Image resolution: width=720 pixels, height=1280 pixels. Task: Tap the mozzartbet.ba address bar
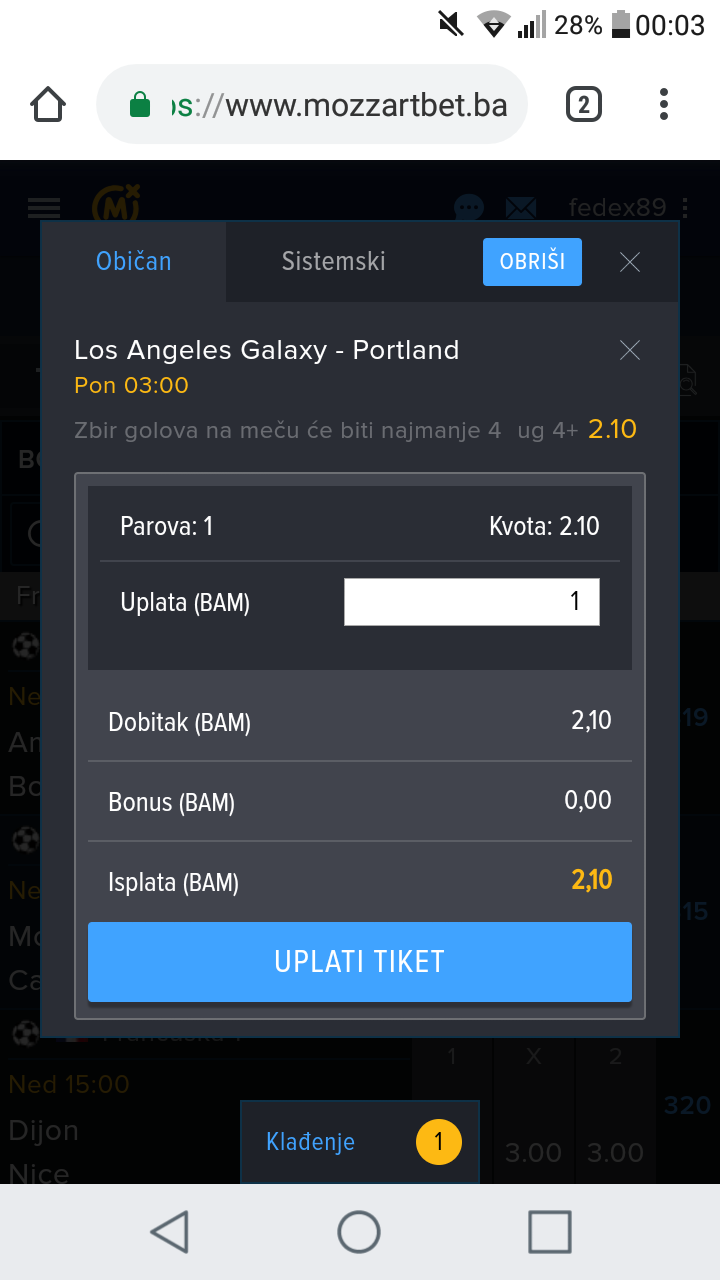[312, 104]
